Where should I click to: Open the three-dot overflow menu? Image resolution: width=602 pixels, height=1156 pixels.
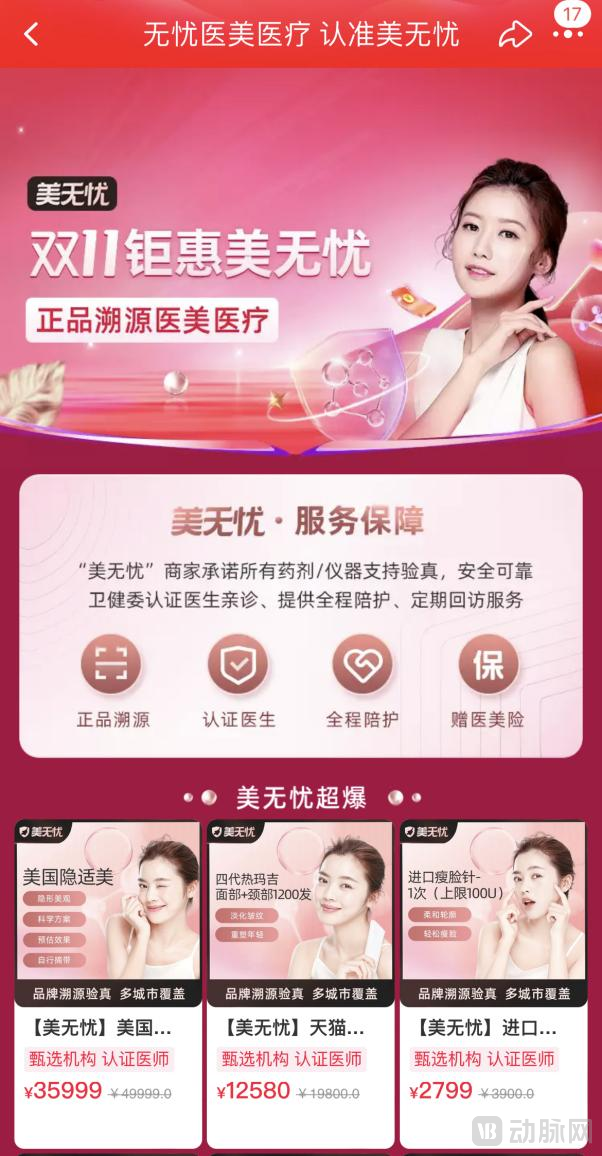[567, 34]
